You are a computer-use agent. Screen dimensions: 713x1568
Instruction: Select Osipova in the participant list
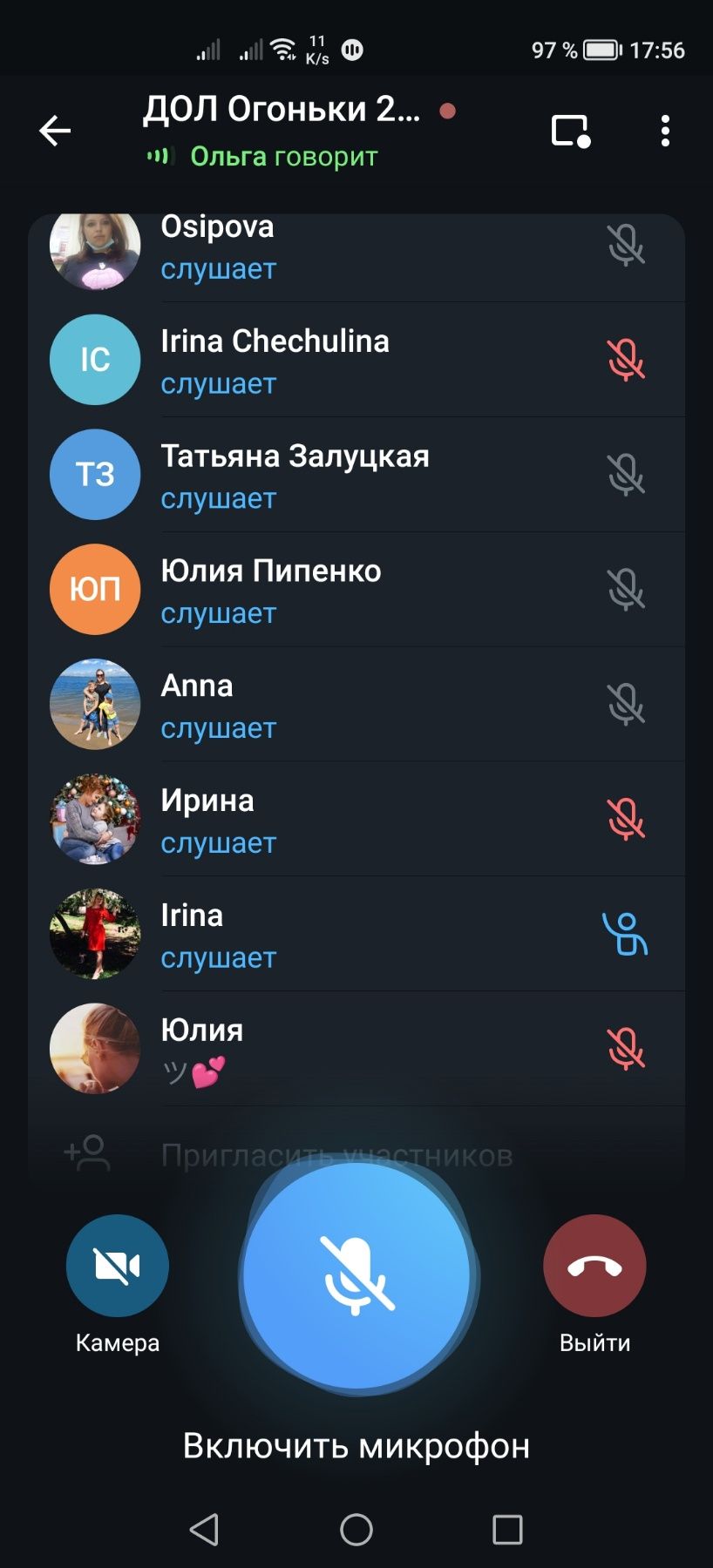(x=349, y=249)
